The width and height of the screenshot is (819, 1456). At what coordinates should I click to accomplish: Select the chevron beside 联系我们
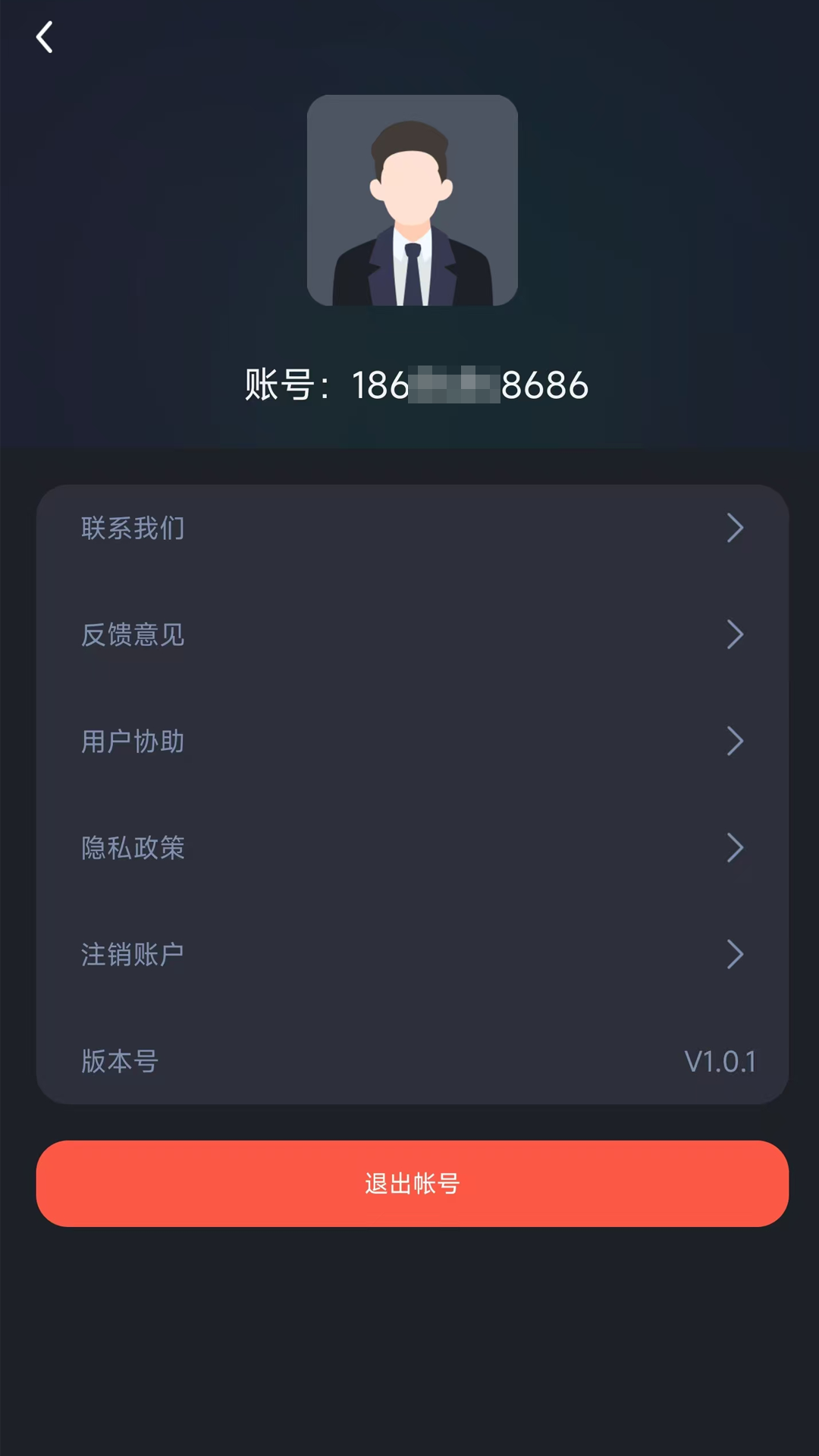pos(734,529)
